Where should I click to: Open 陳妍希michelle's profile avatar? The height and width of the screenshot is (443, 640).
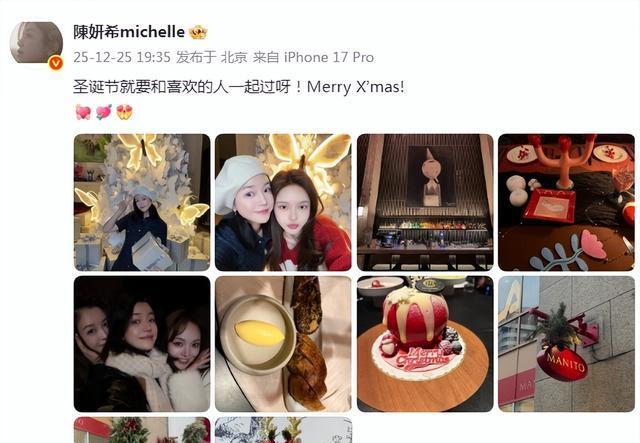(x=36, y=45)
